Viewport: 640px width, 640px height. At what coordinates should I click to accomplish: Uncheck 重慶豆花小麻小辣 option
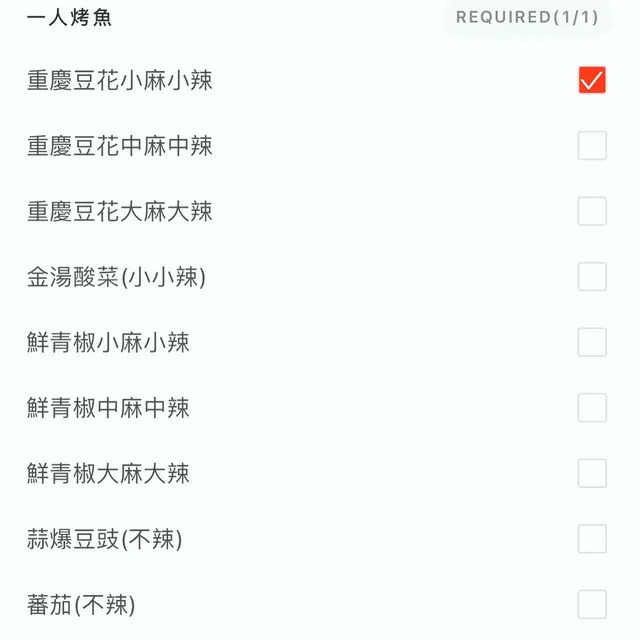(x=592, y=81)
